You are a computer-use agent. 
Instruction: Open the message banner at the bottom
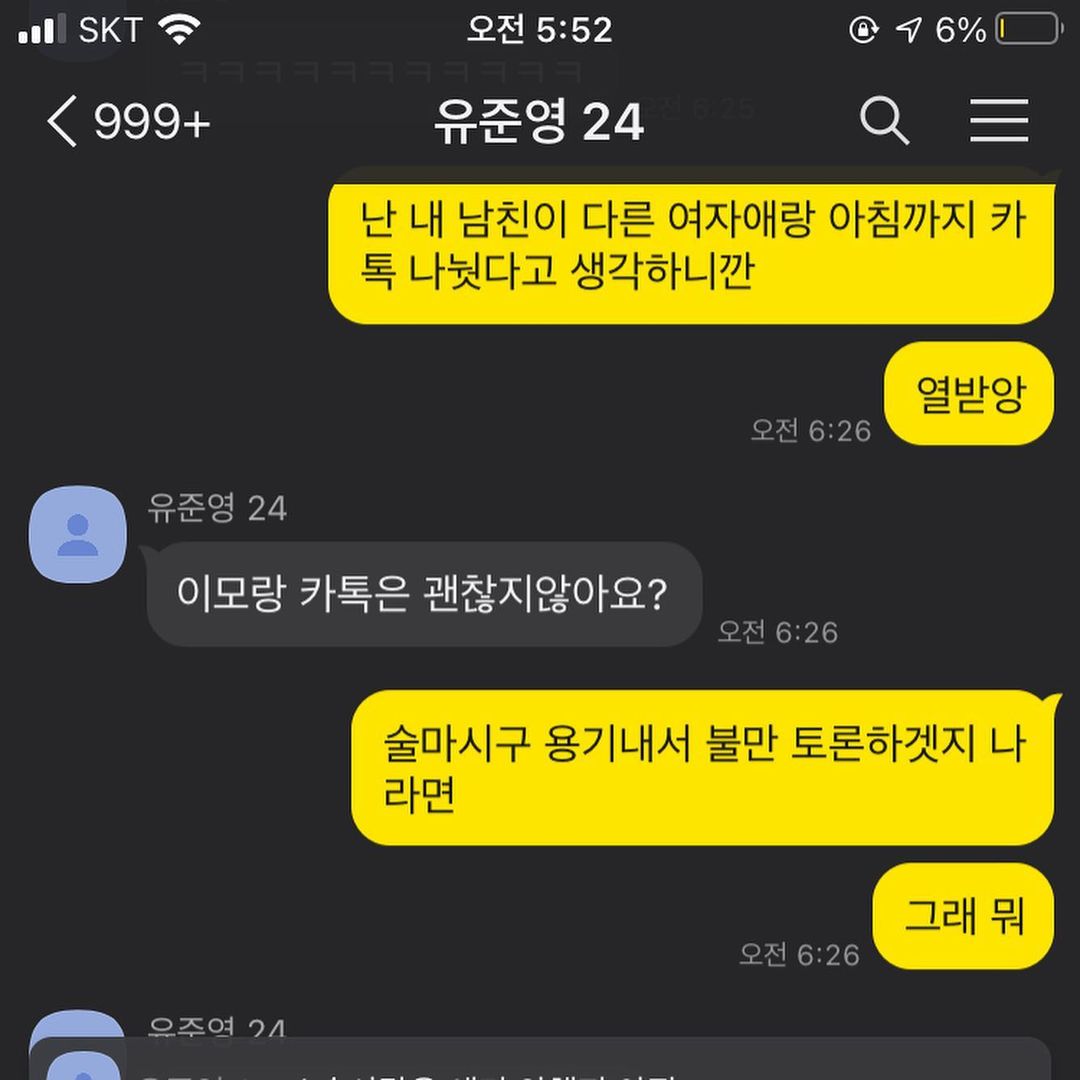pyautogui.click(x=540, y=1060)
